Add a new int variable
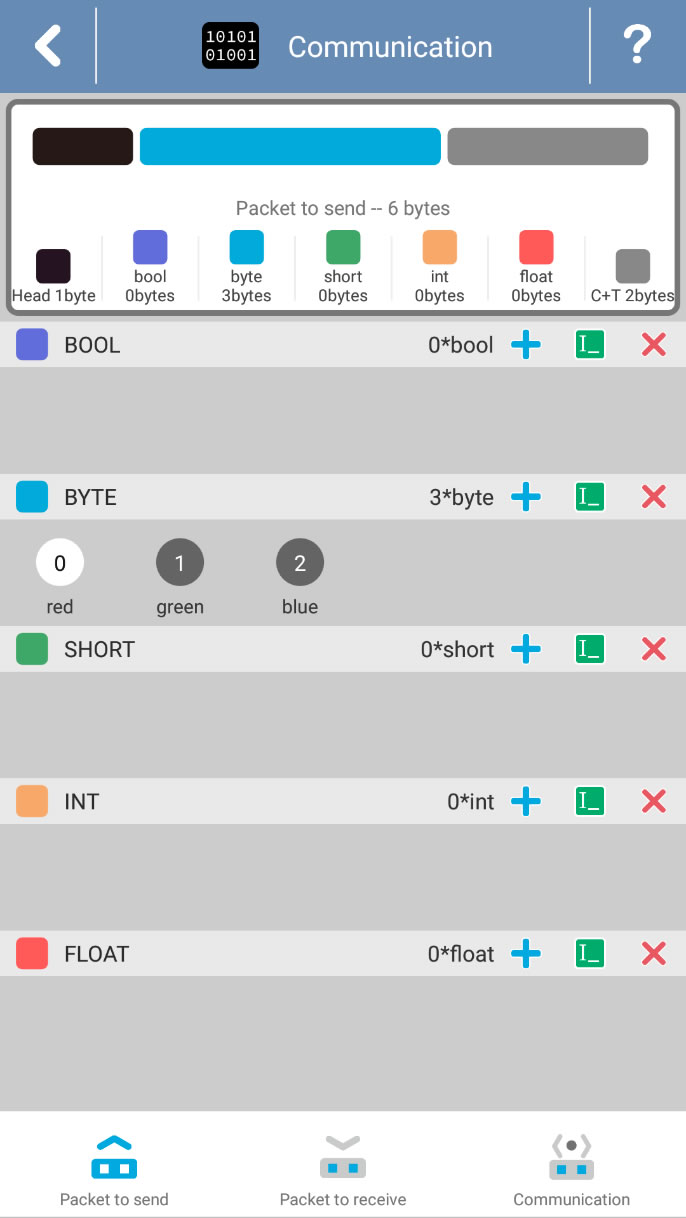 (x=526, y=801)
